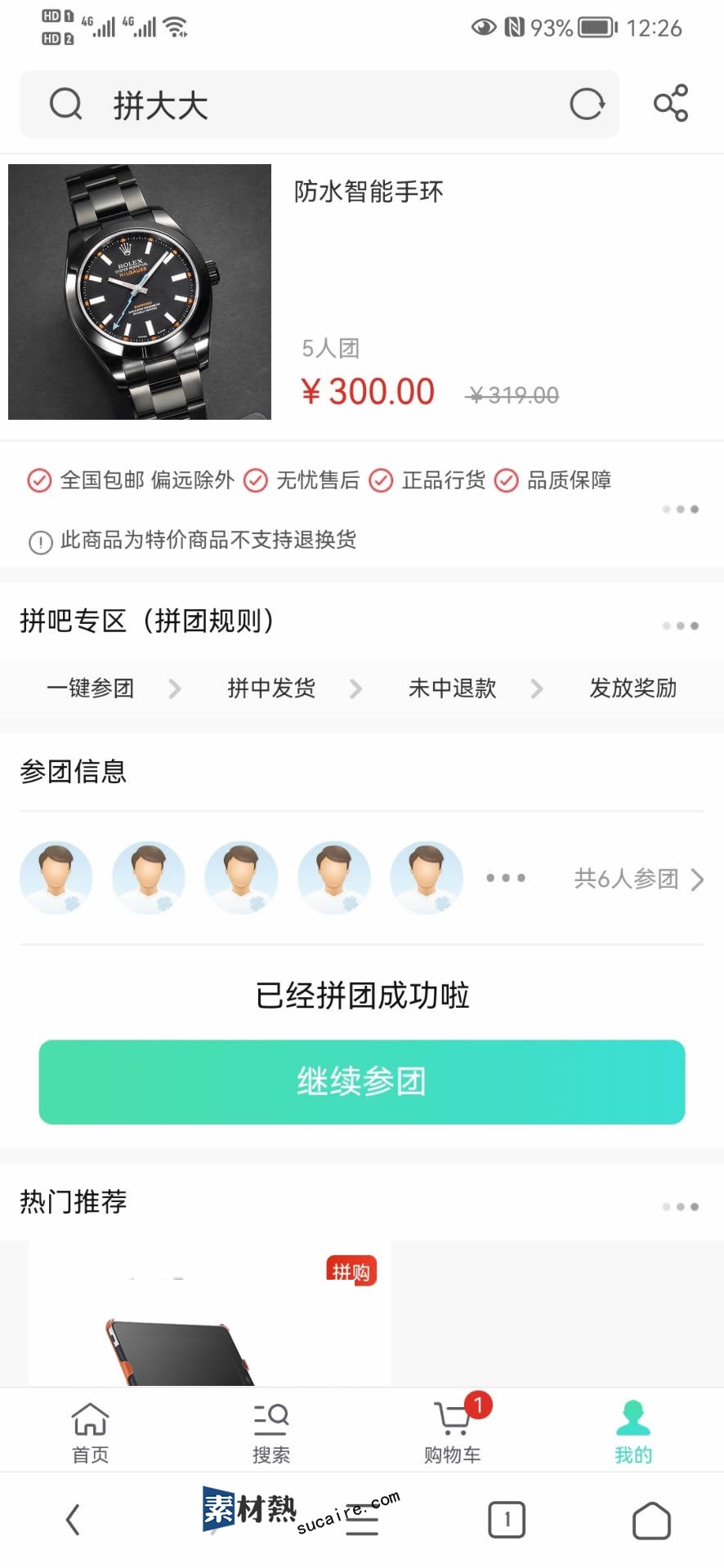Open 共6人参团 participants list

pos(639,879)
